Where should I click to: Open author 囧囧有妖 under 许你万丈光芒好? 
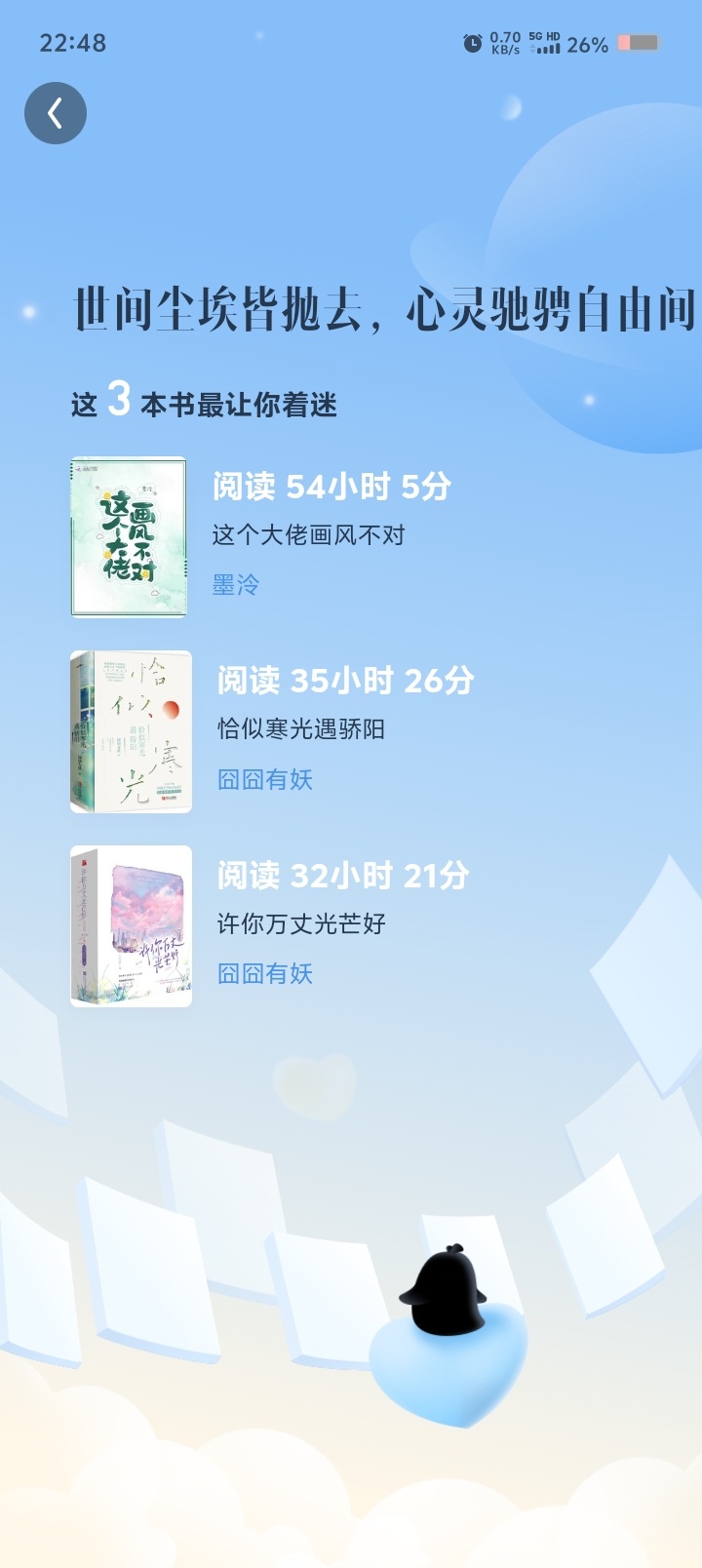tap(265, 973)
